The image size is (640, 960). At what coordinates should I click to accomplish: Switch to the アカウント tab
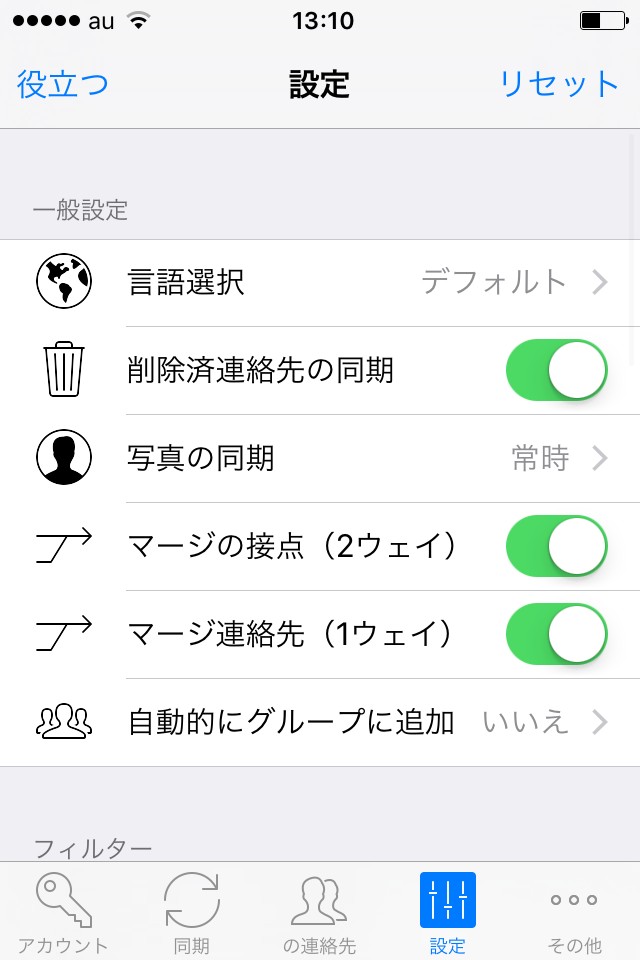tap(63, 912)
